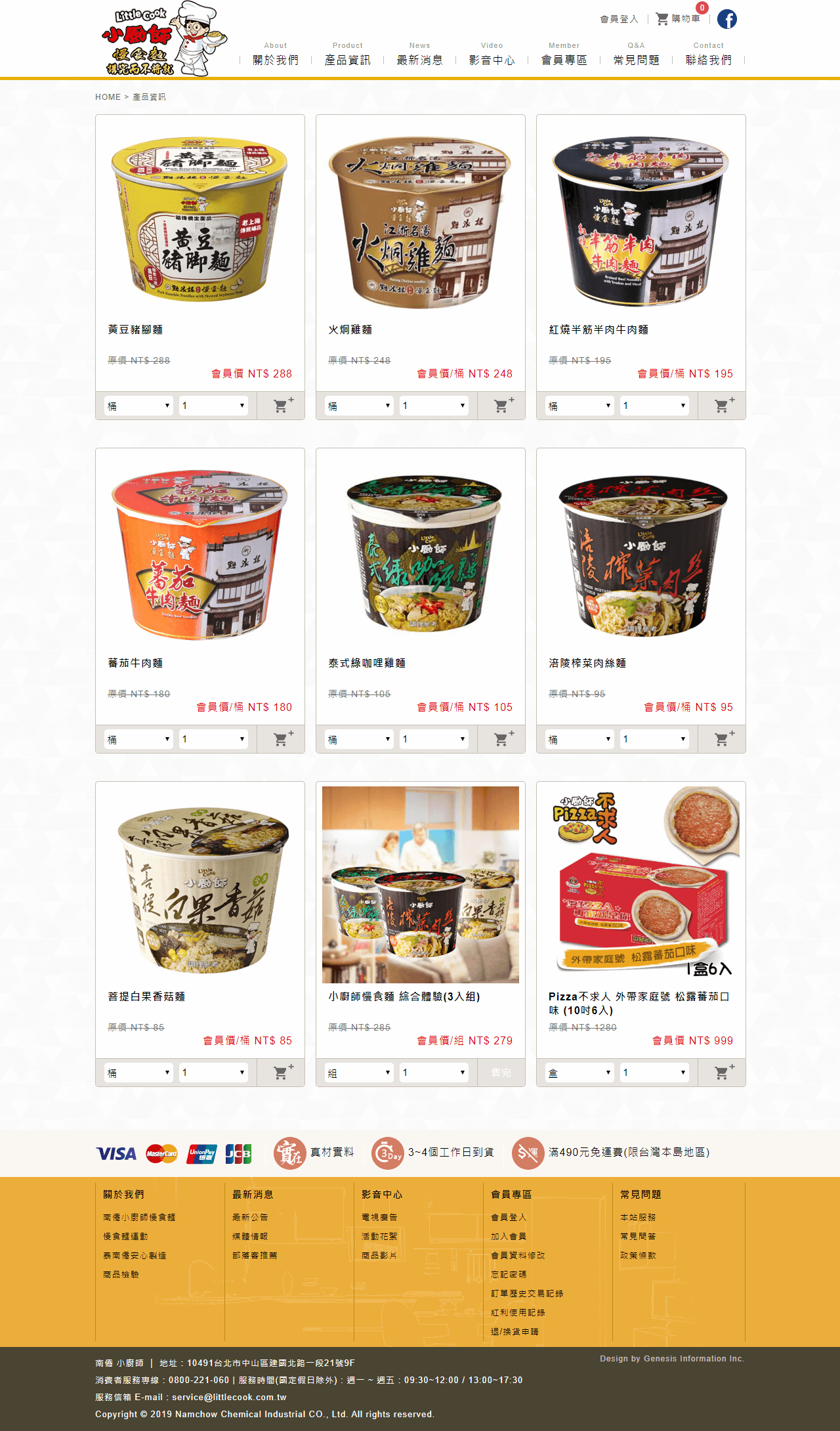
Task: Expand unit dropdown for 蕃茄牛肉麵
Action: coord(138,739)
